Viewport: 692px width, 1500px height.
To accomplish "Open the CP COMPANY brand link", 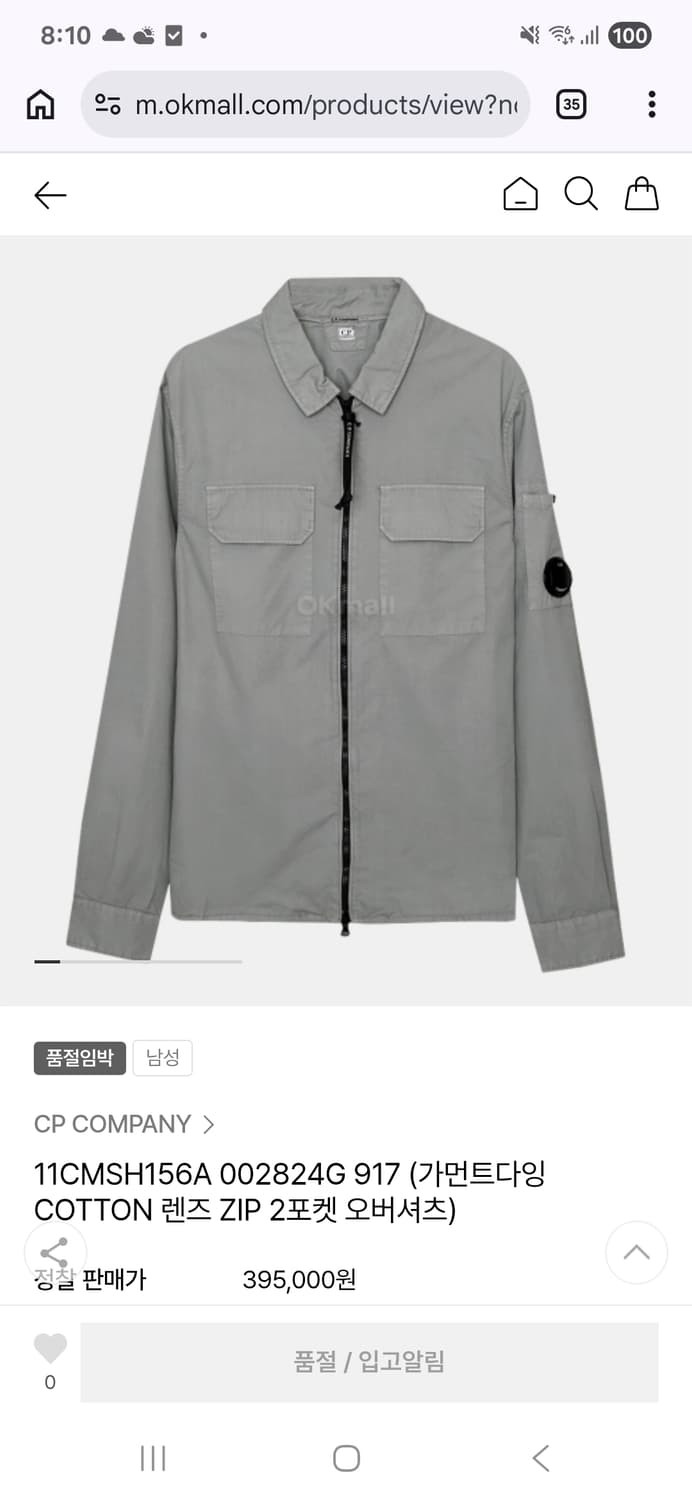I will 124,1124.
